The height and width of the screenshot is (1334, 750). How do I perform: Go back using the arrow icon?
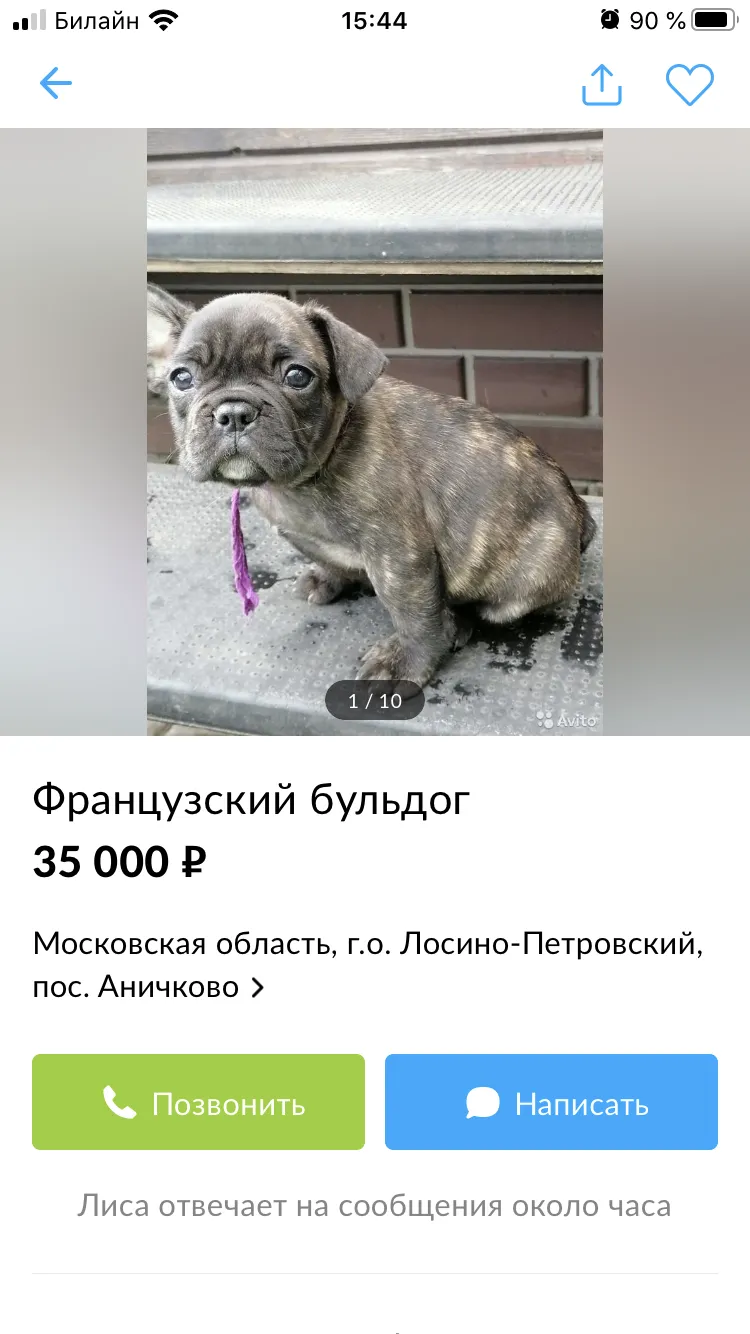[56, 84]
